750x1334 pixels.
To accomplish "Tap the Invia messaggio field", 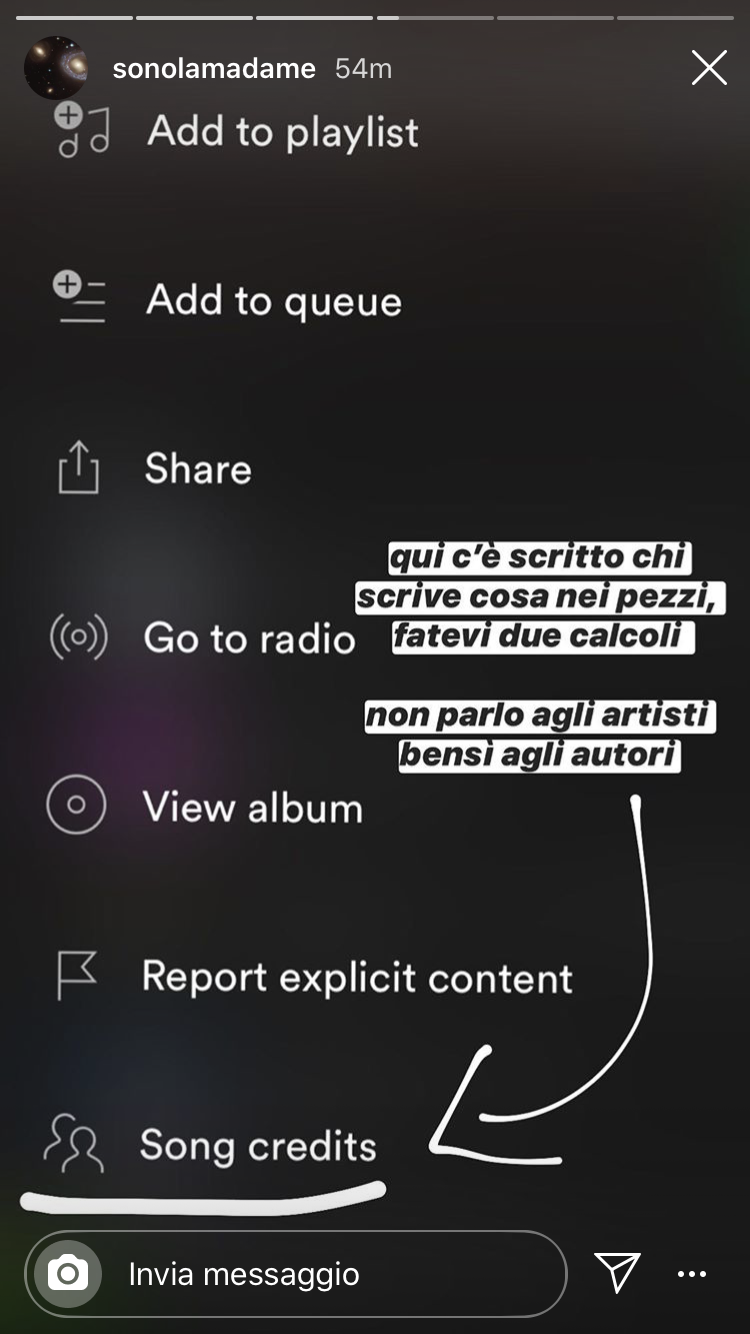I will pyautogui.click(x=296, y=1274).
